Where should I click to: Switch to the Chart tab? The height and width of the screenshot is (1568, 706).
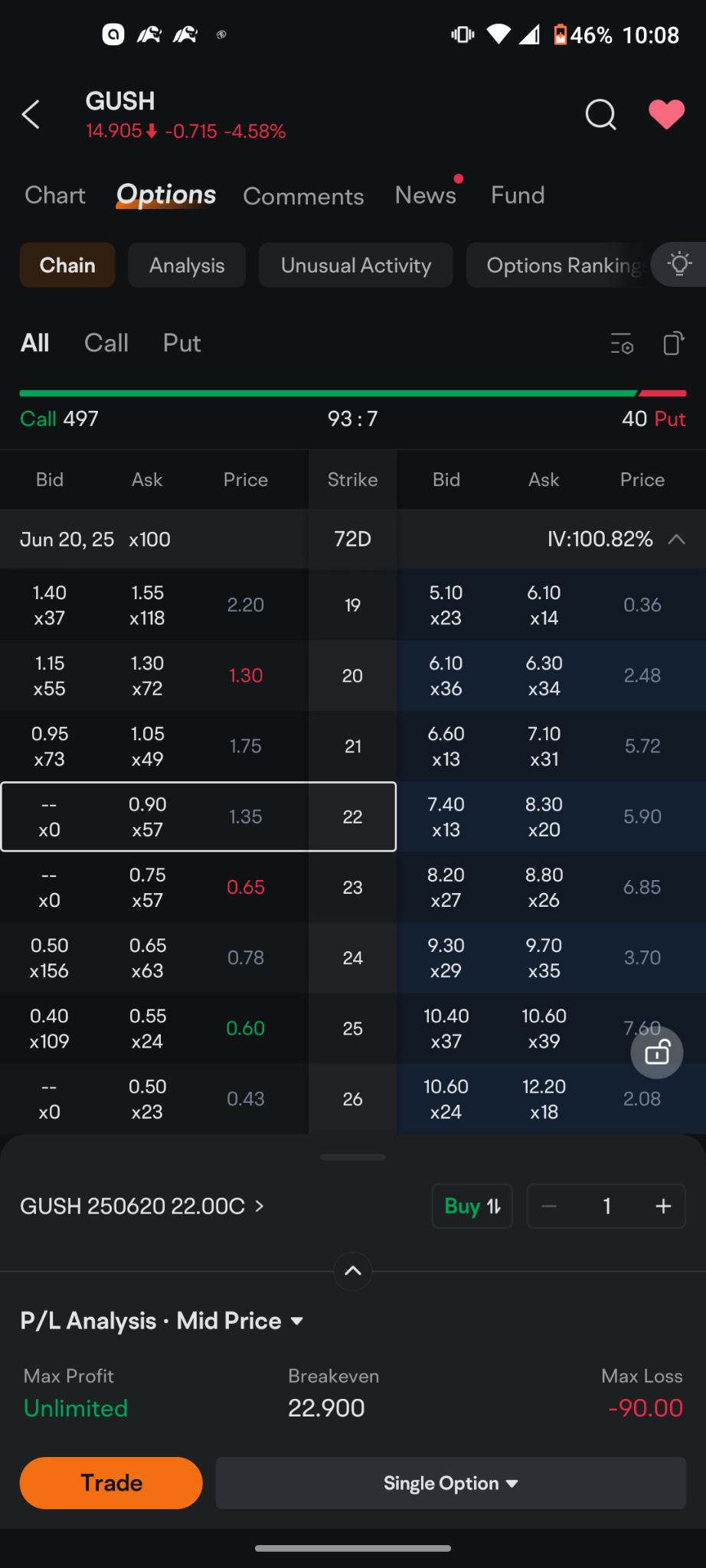[x=55, y=195]
